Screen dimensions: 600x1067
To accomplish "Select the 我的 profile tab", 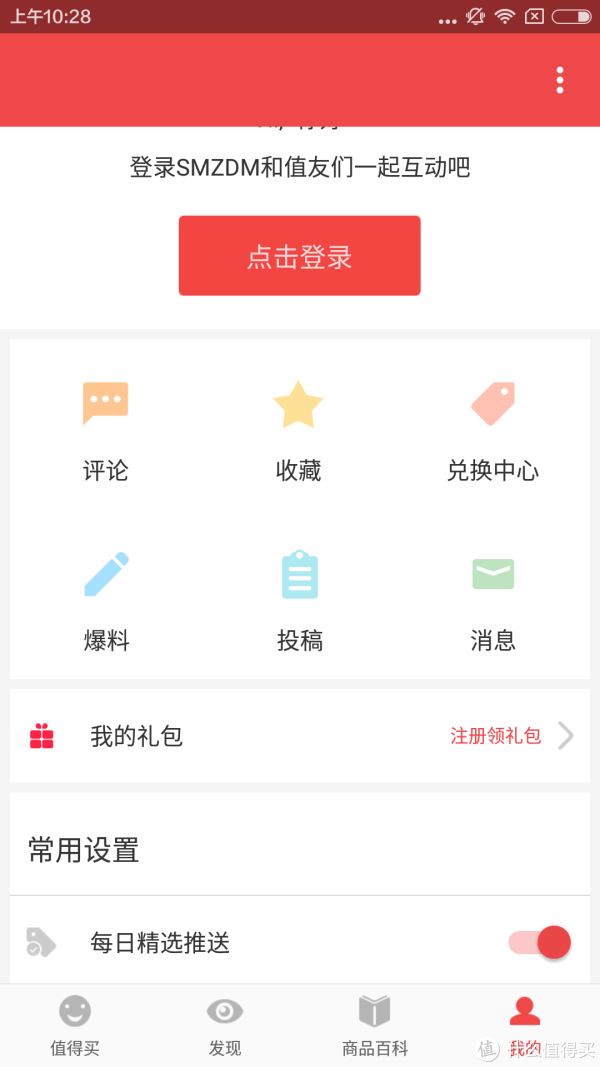I will [x=524, y=1025].
